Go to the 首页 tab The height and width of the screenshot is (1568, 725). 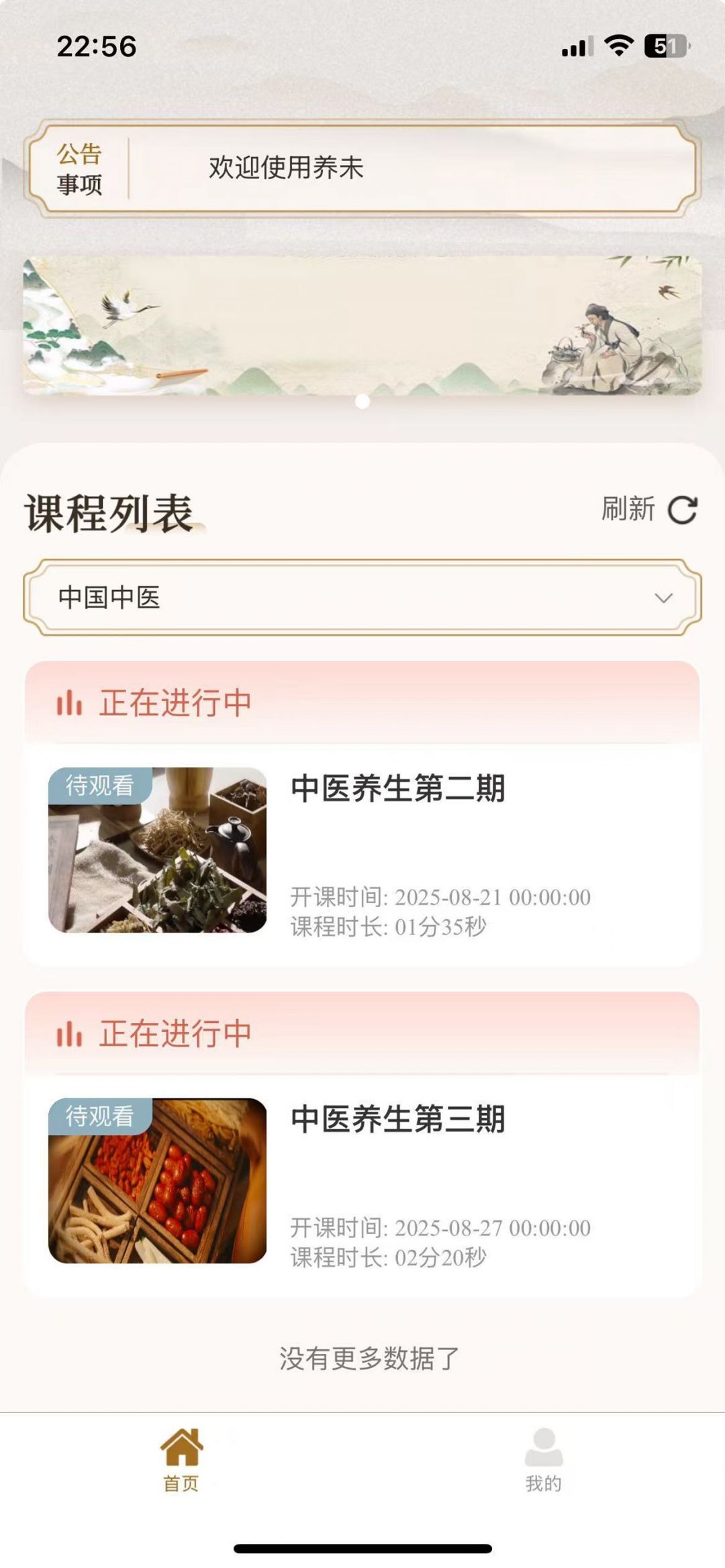[x=181, y=1460]
